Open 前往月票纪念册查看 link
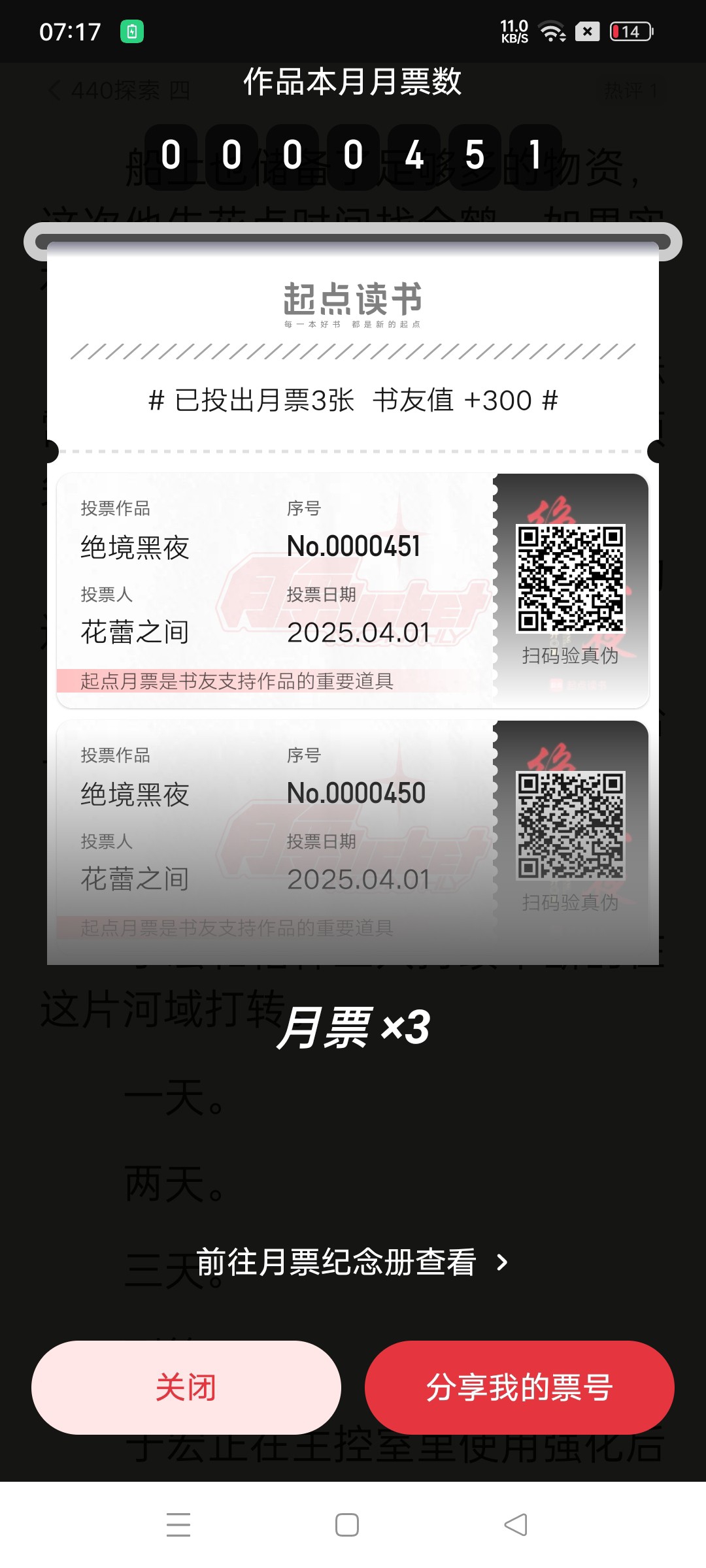This screenshot has width=706, height=1568. tap(352, 1262)
